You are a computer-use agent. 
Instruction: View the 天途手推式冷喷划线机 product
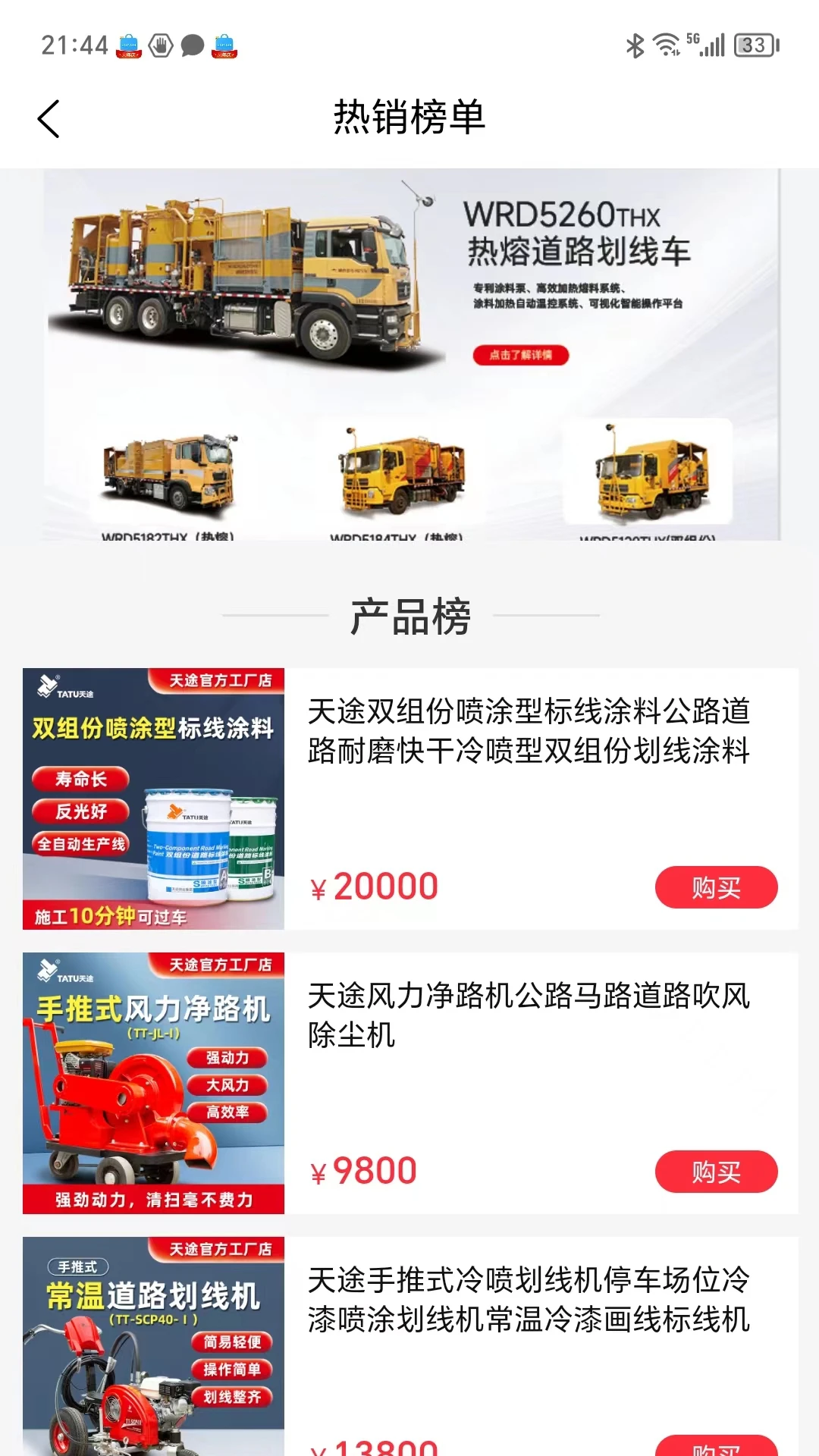(x=528, y=1299)
